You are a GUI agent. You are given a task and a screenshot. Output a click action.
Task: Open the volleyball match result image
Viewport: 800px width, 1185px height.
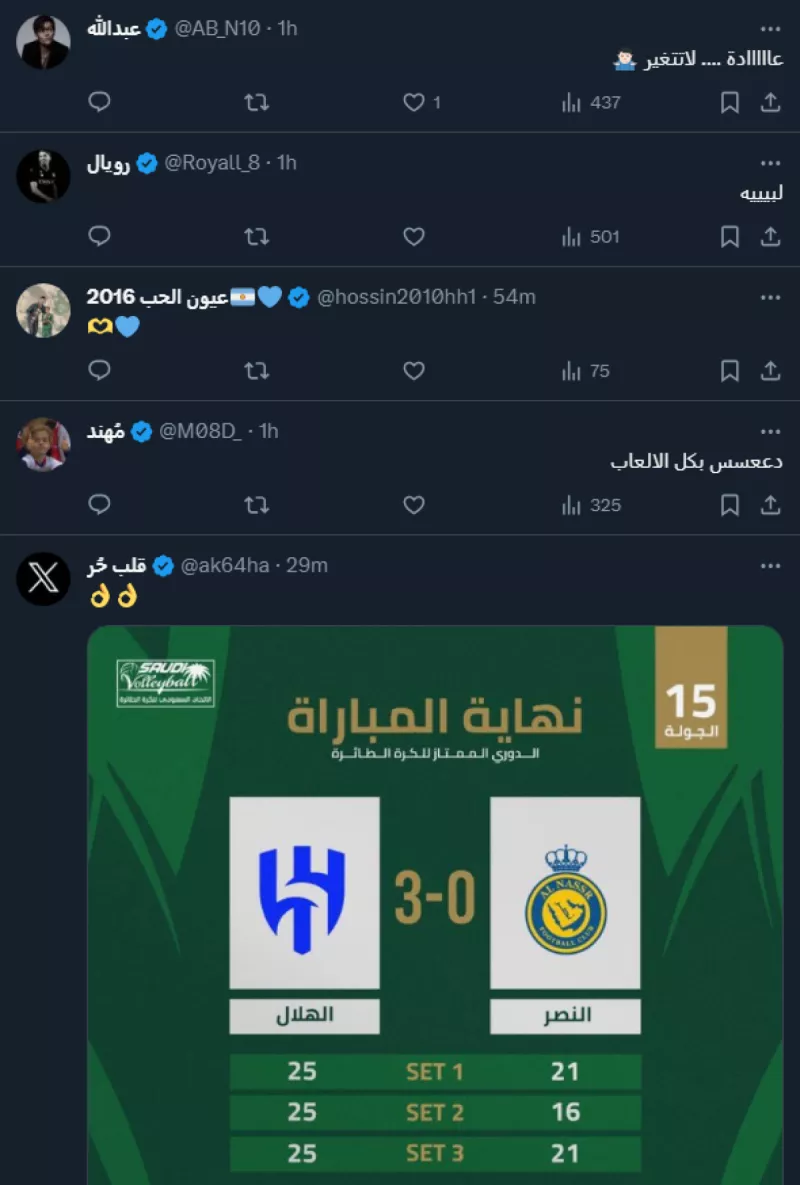(x=435, y=900)
